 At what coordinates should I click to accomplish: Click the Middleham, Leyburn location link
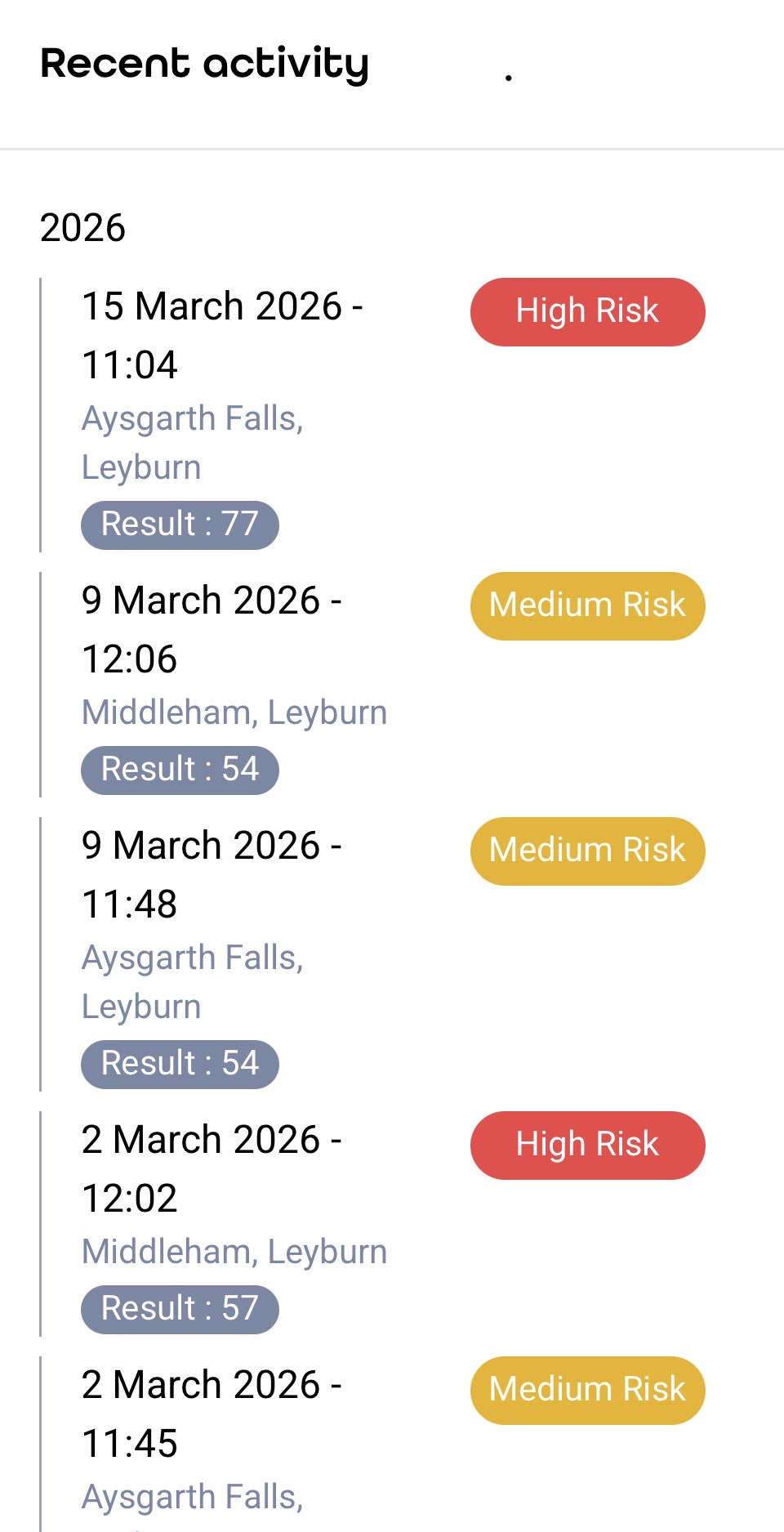(x=234, y=712)
